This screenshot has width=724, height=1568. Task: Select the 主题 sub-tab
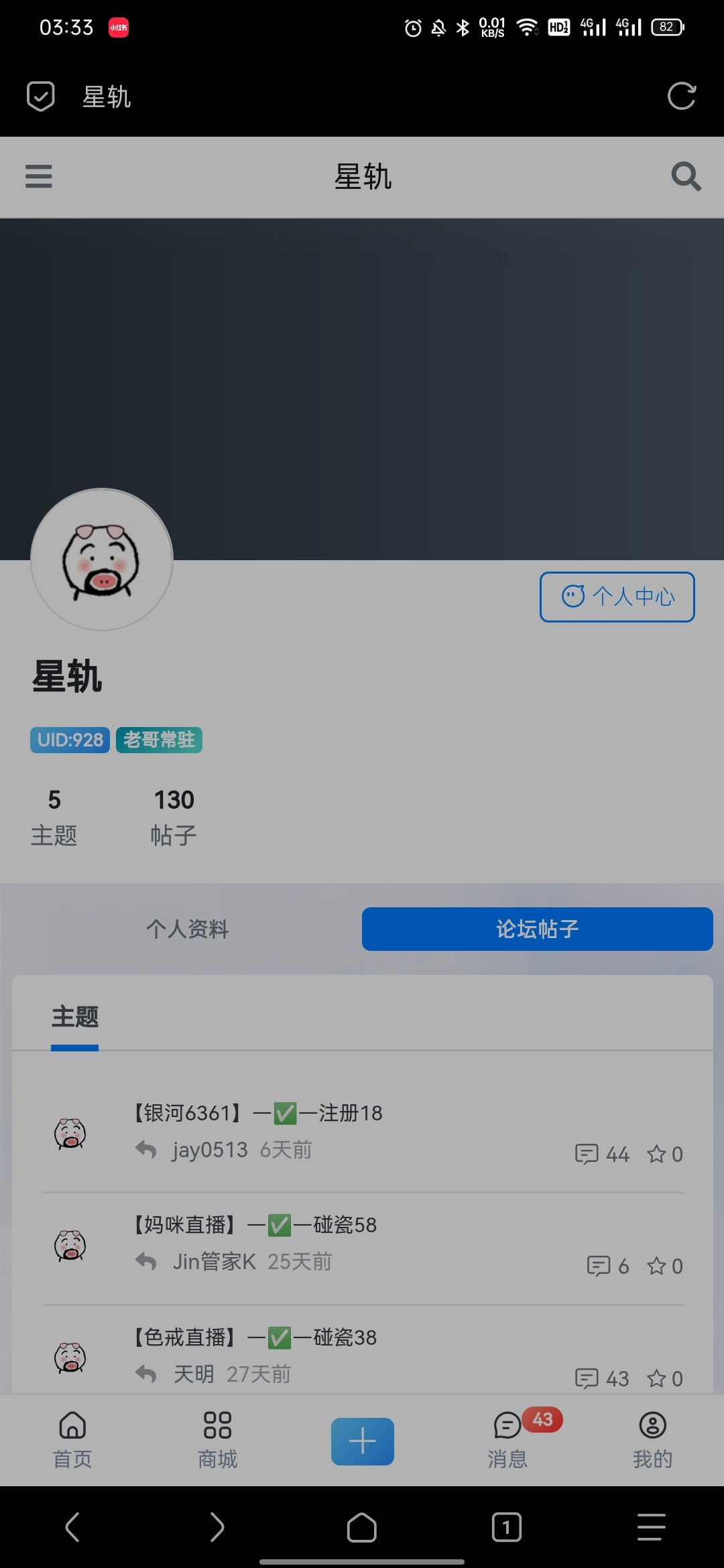[x=75, y=1017]
